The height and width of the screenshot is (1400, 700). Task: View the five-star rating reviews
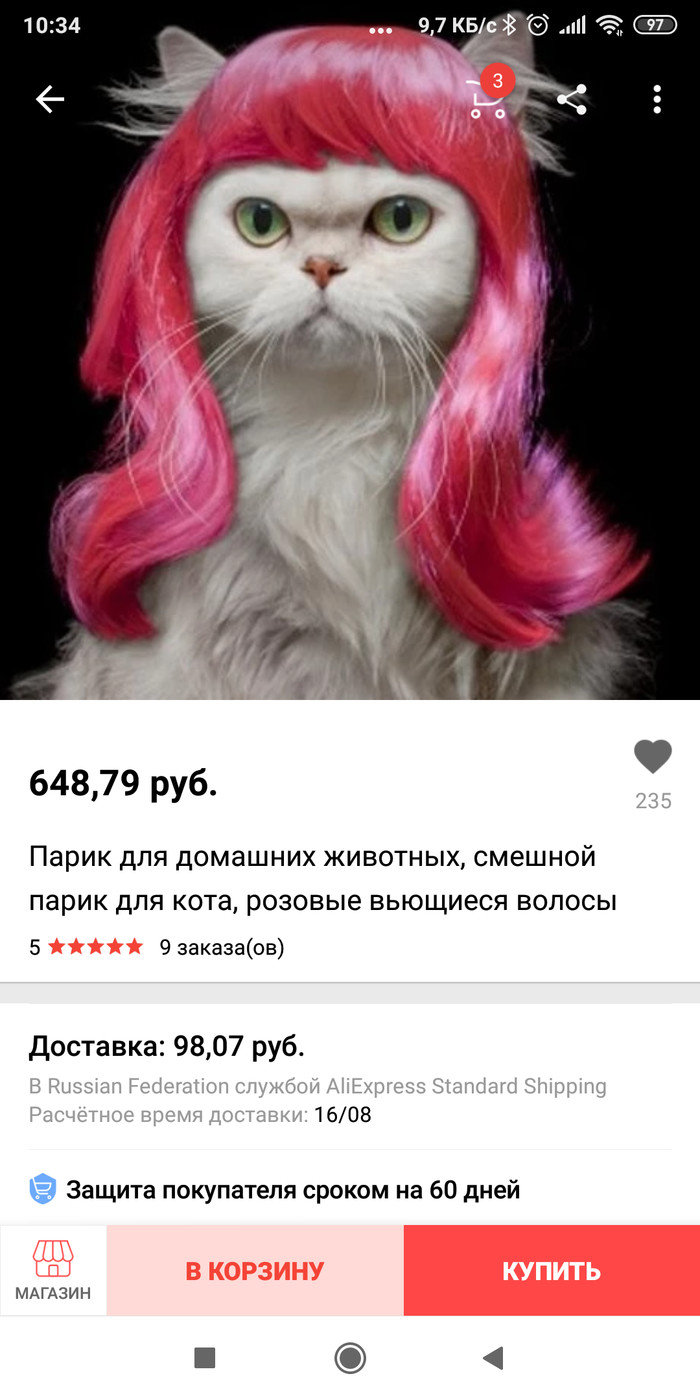pyautogui.click(x=95, y=947)
